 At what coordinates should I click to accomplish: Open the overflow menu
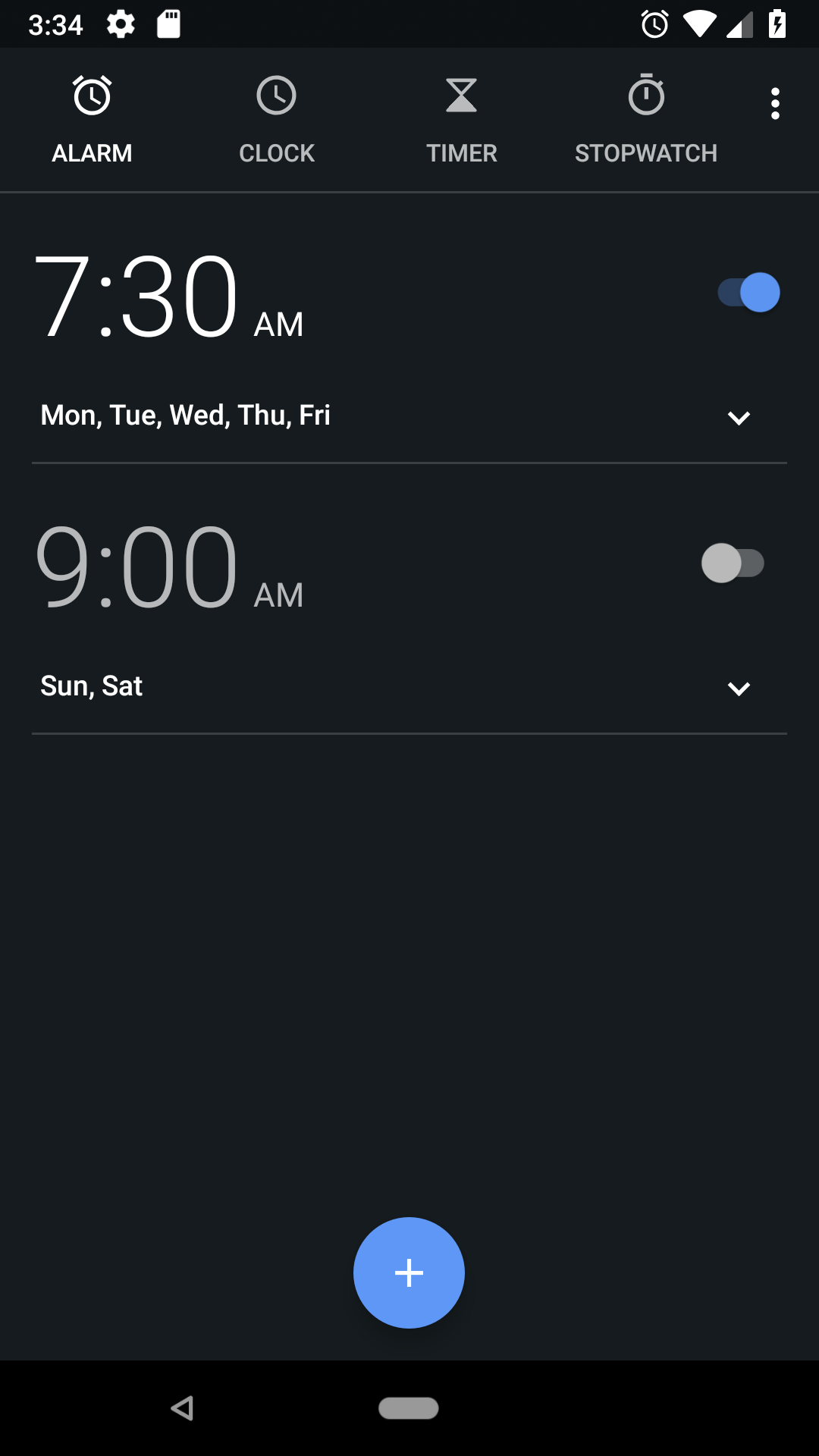pyautogui.click(x=774, y=104)
